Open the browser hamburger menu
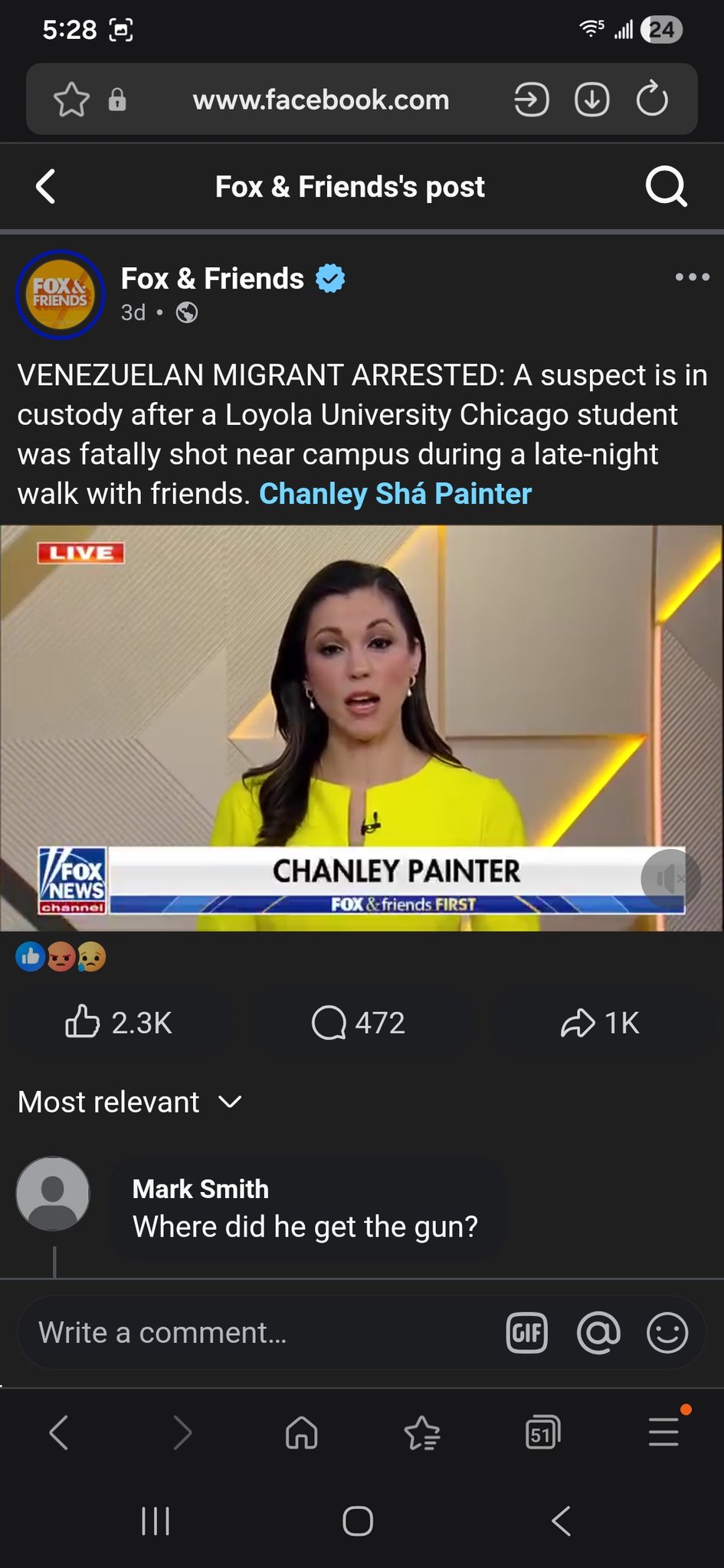 coord(663,1432)
